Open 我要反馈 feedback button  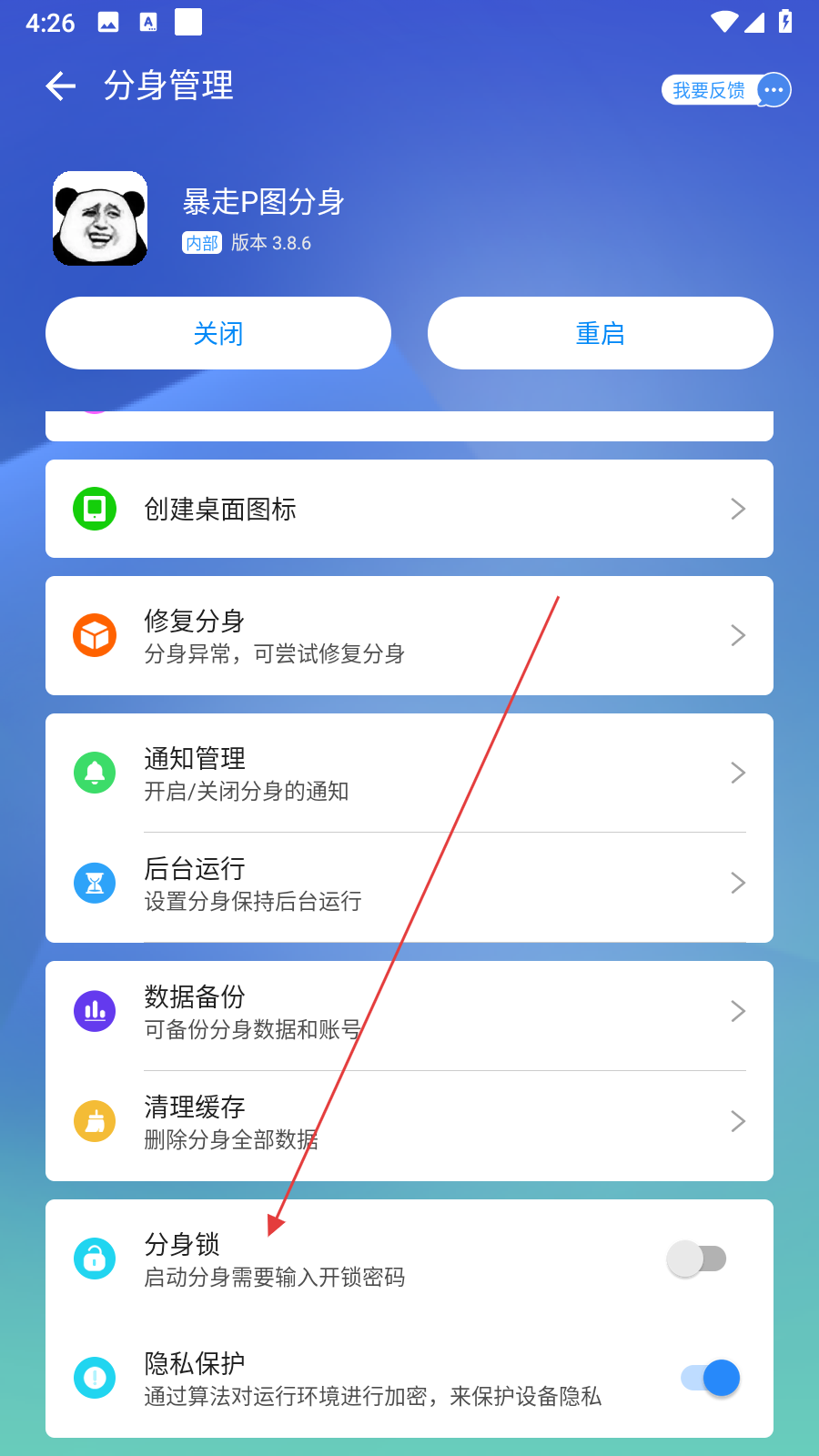pyautogui.click(x=725, y=90)
